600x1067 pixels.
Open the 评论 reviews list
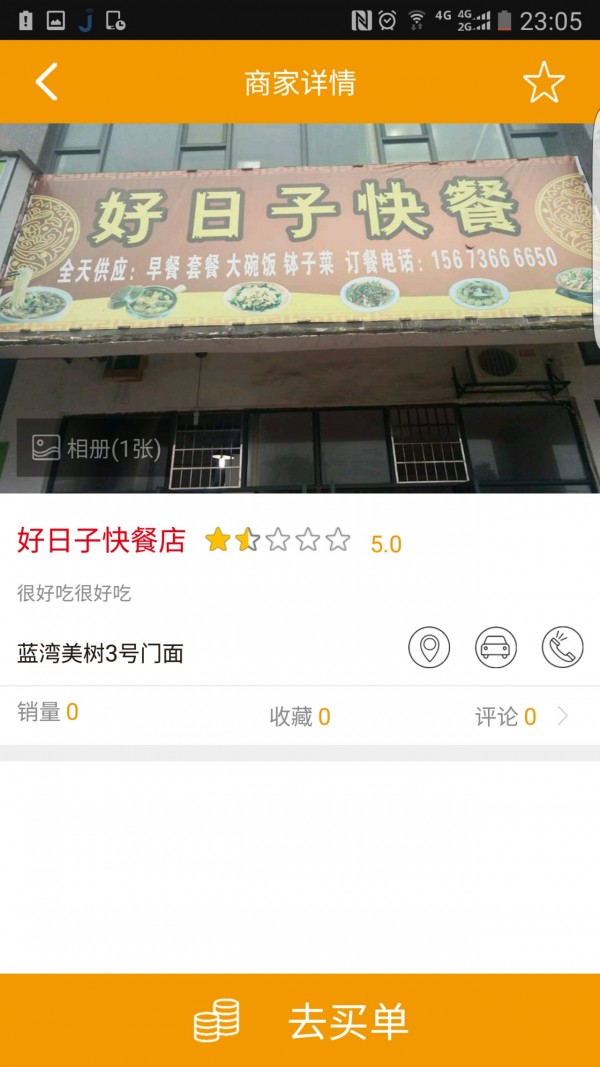[520, 716]
